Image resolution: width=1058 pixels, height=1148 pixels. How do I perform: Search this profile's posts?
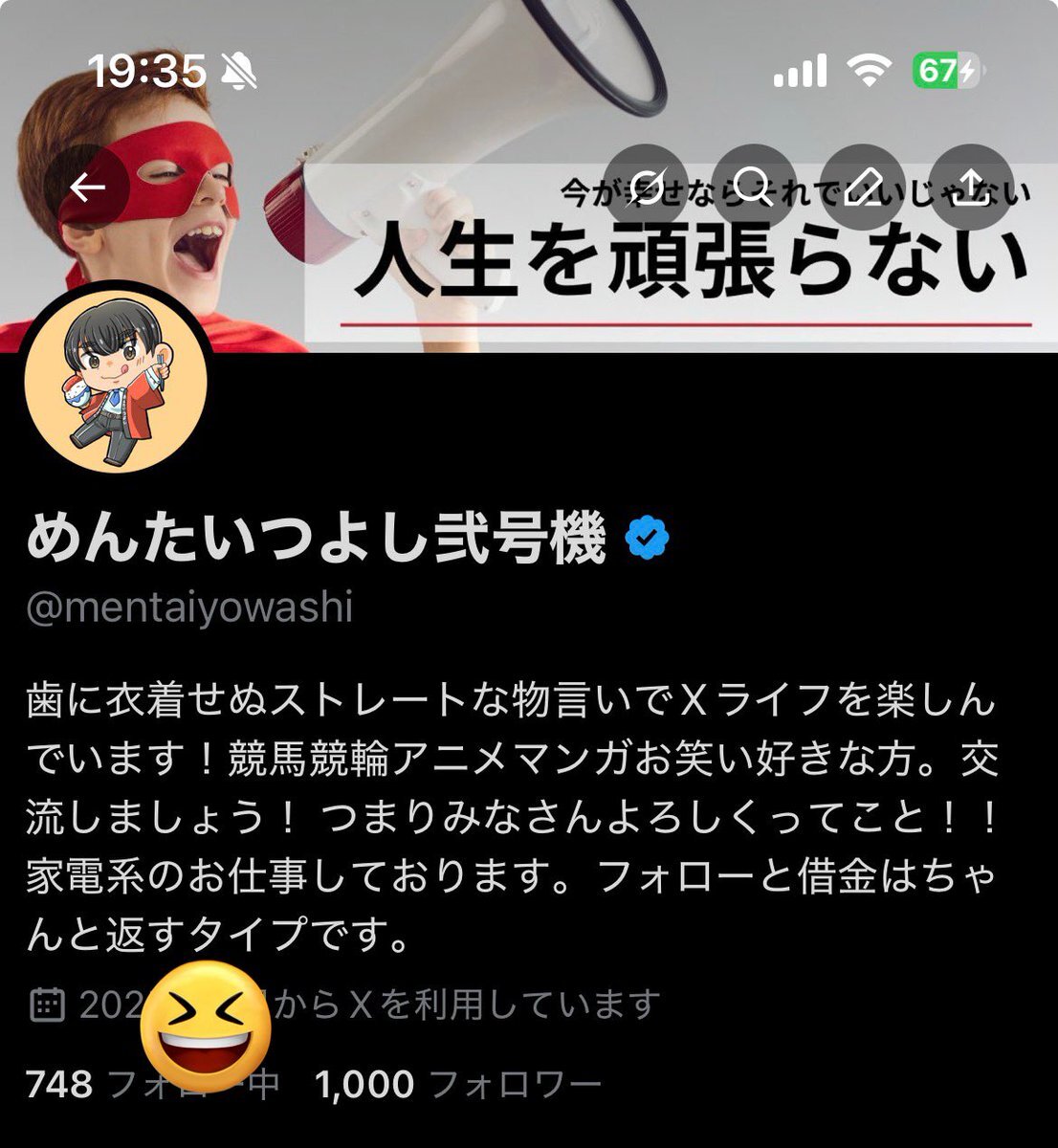755,187
